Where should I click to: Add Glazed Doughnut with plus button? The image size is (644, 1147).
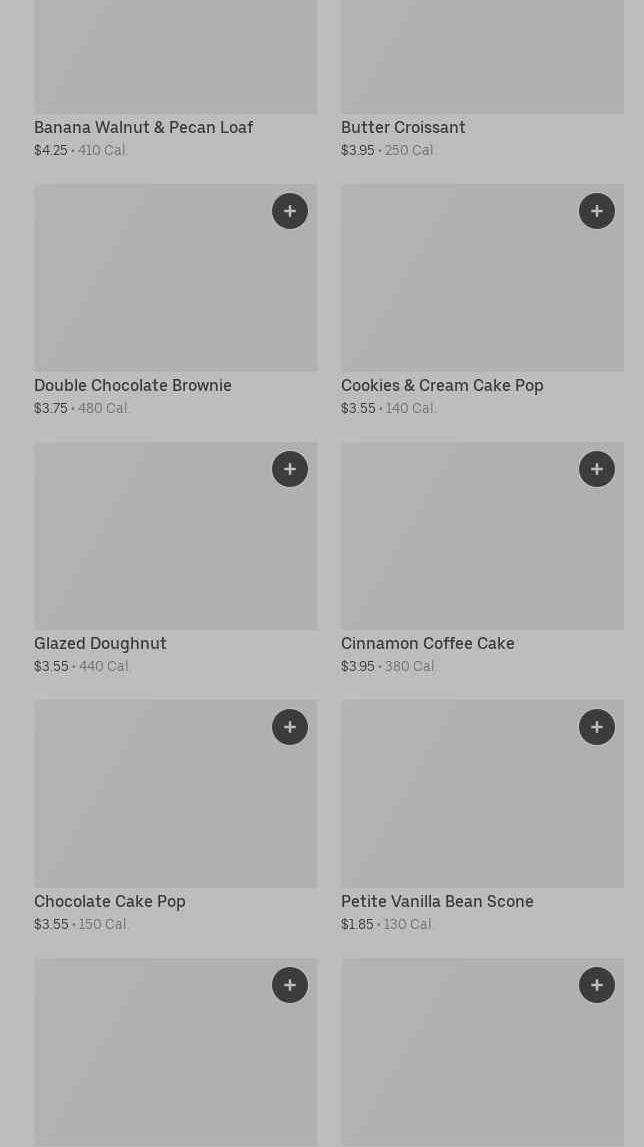[x=290, y=469]
